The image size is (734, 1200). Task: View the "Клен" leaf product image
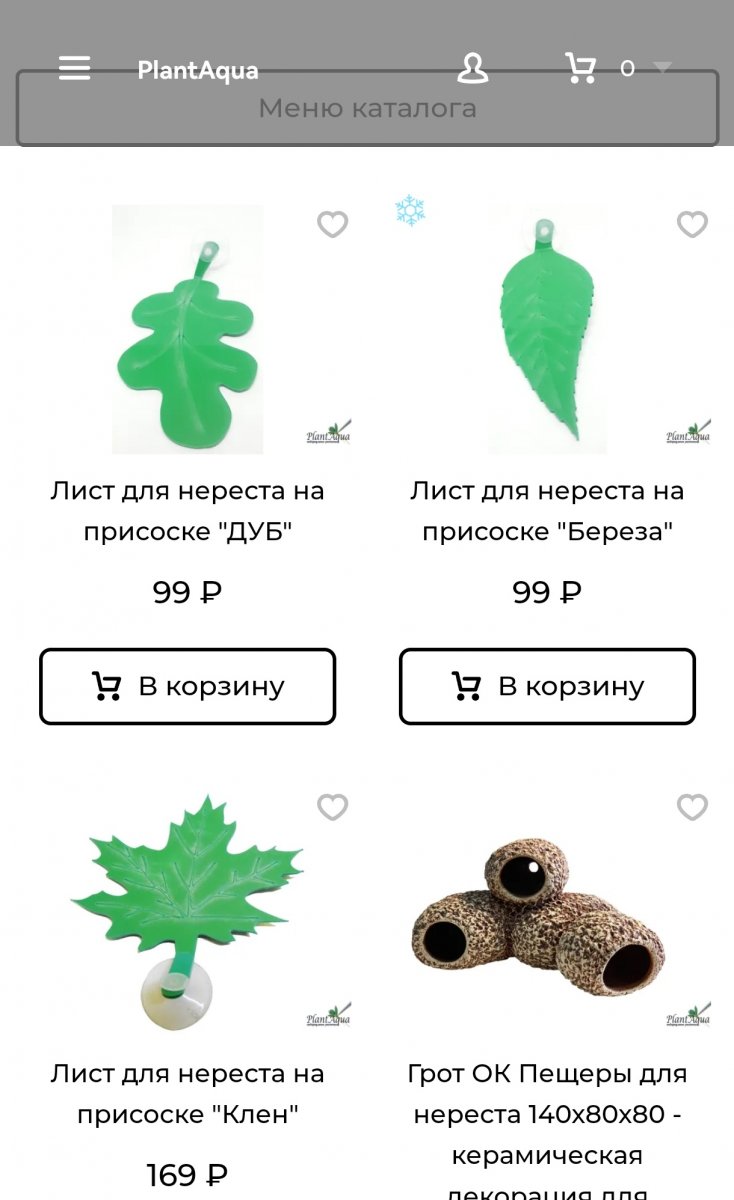click(x=188, y=912)
